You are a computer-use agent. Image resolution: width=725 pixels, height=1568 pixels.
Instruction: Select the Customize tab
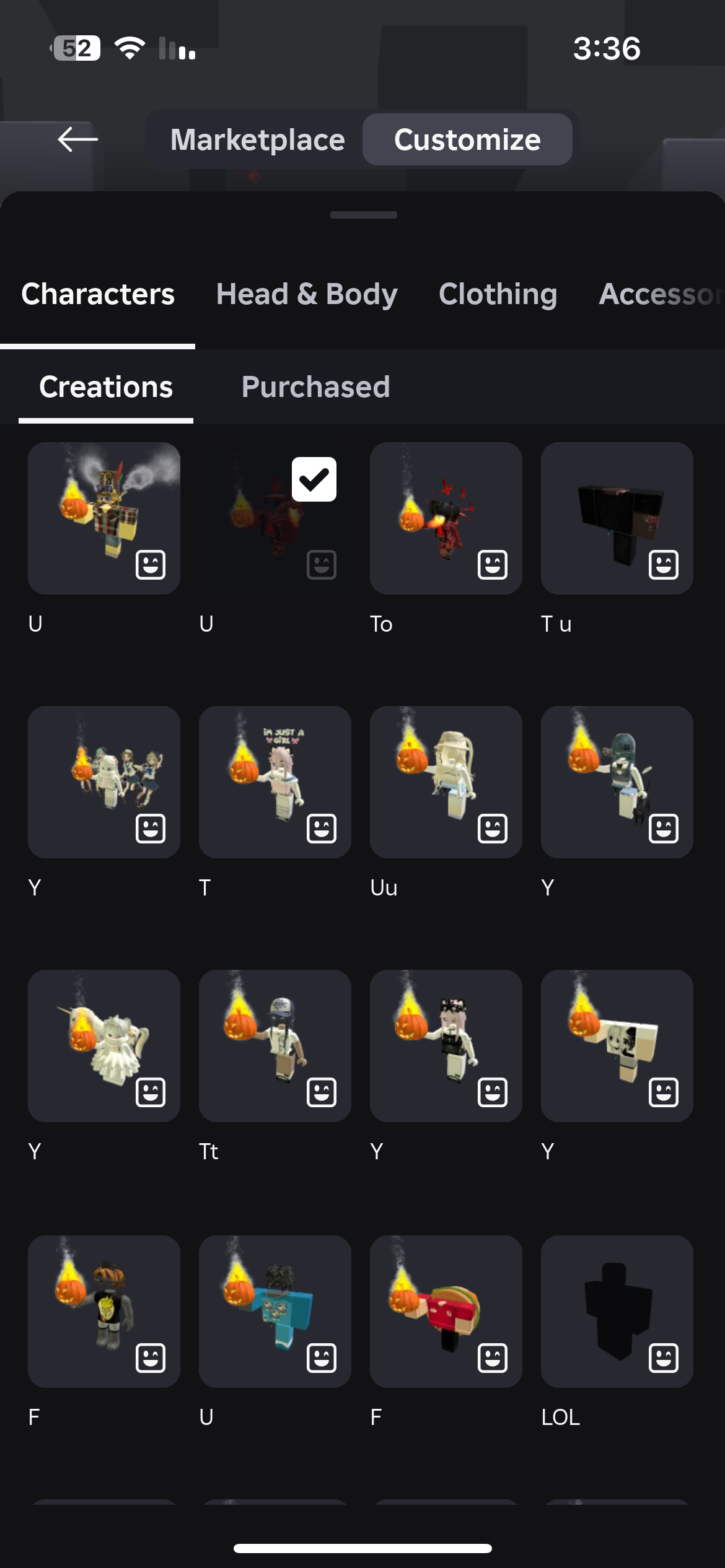[467, 139]
